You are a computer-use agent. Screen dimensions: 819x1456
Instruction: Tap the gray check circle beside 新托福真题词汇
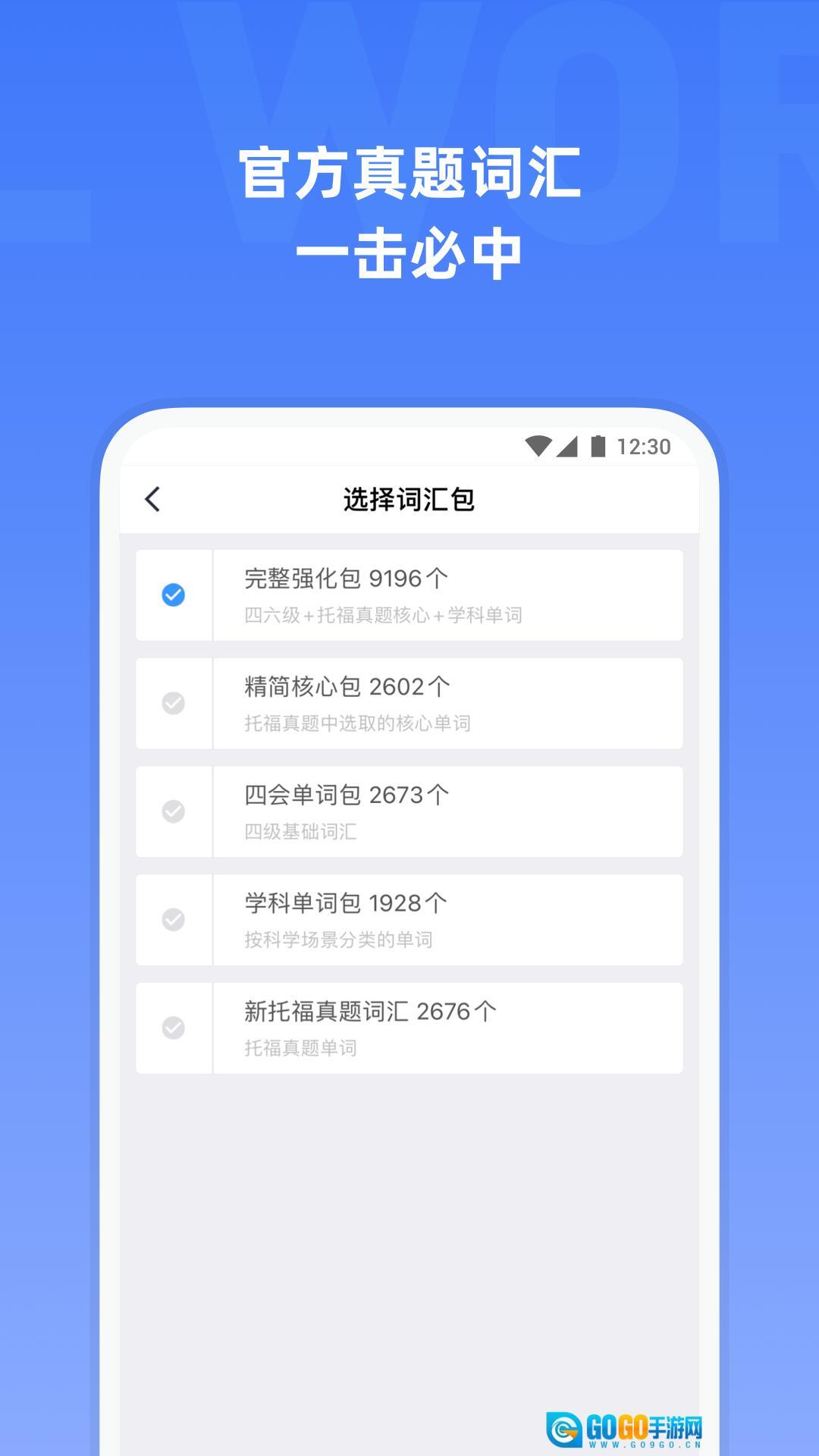pos(175,1028)
